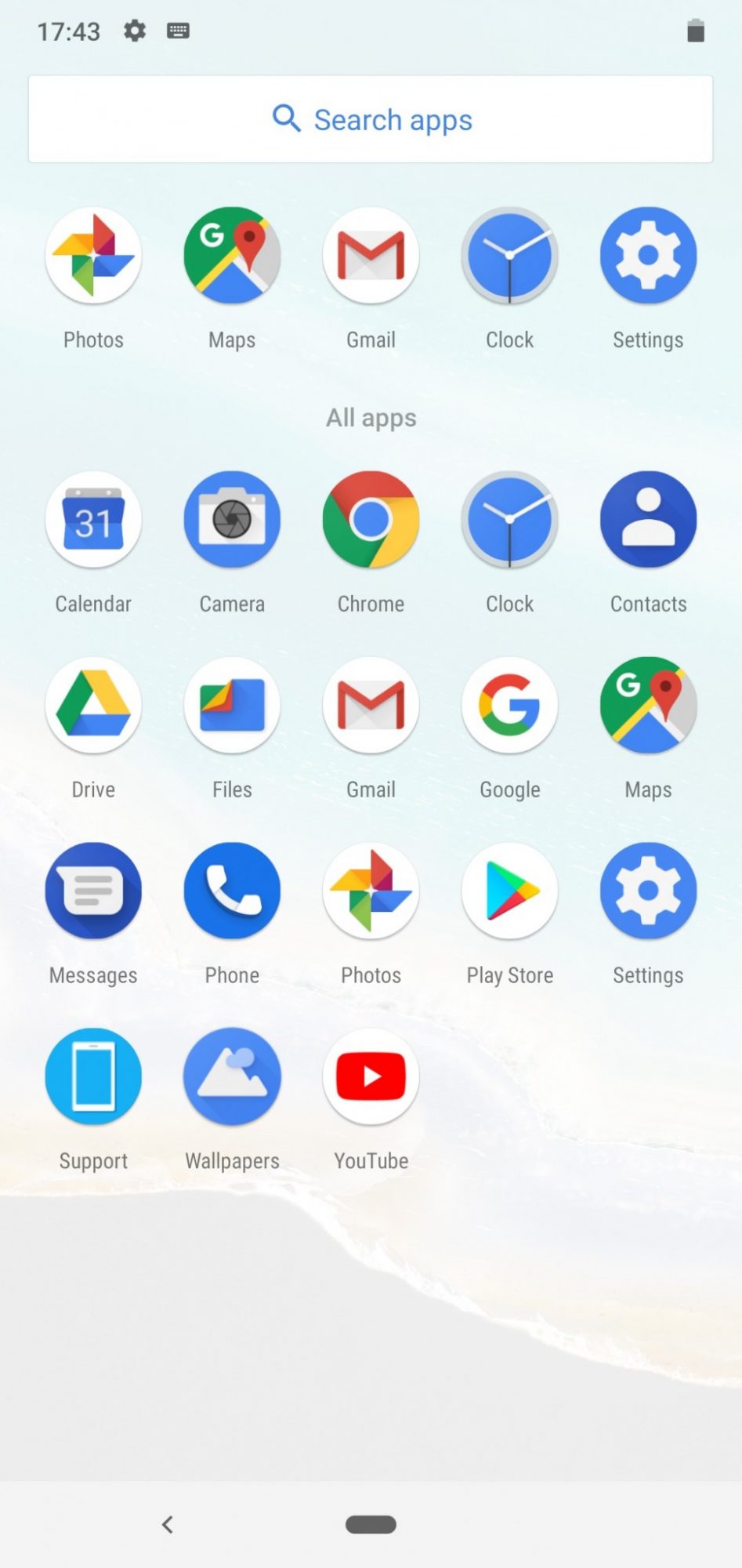Viewport: 742px width, 1568px height.
Task: Open the Calendar app
Action: pos(93,520)
